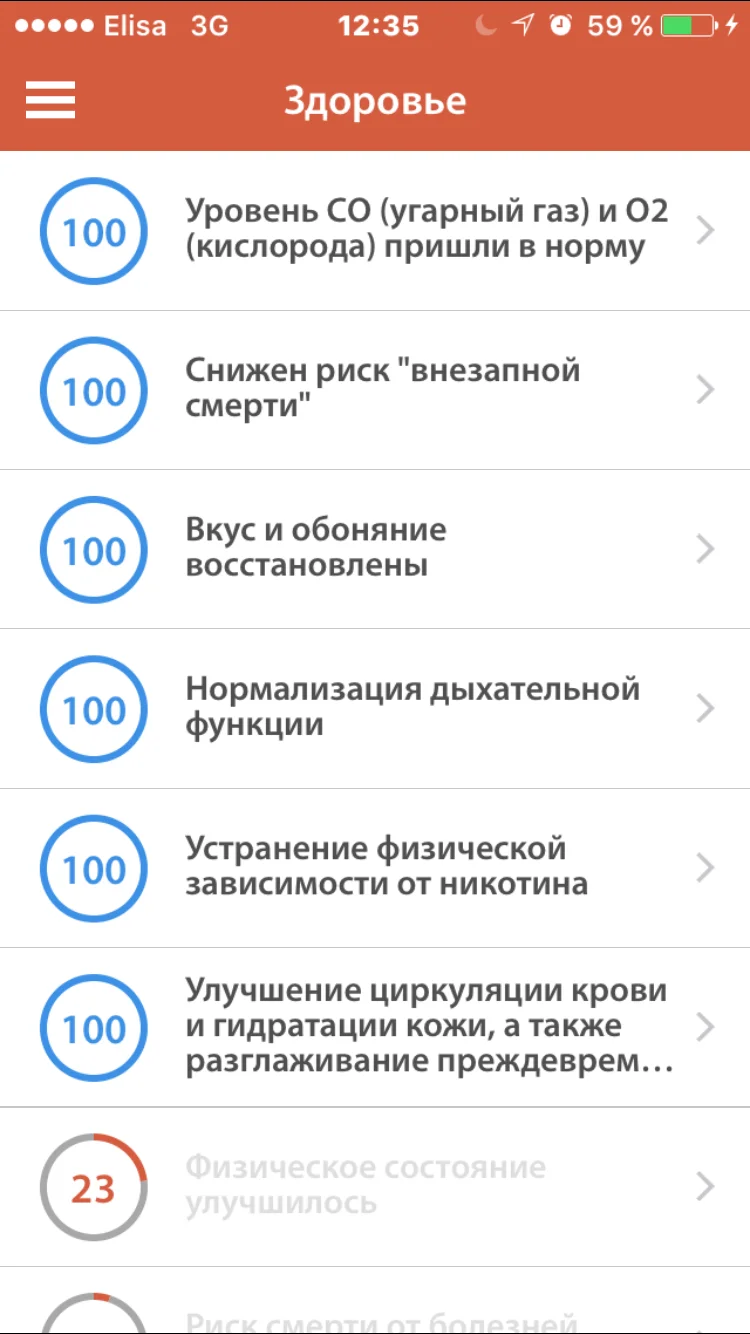Select the 100 icon beside nicotine dependence item
The height and width of the screenshot is (1334, 750).
coord(93,868)
